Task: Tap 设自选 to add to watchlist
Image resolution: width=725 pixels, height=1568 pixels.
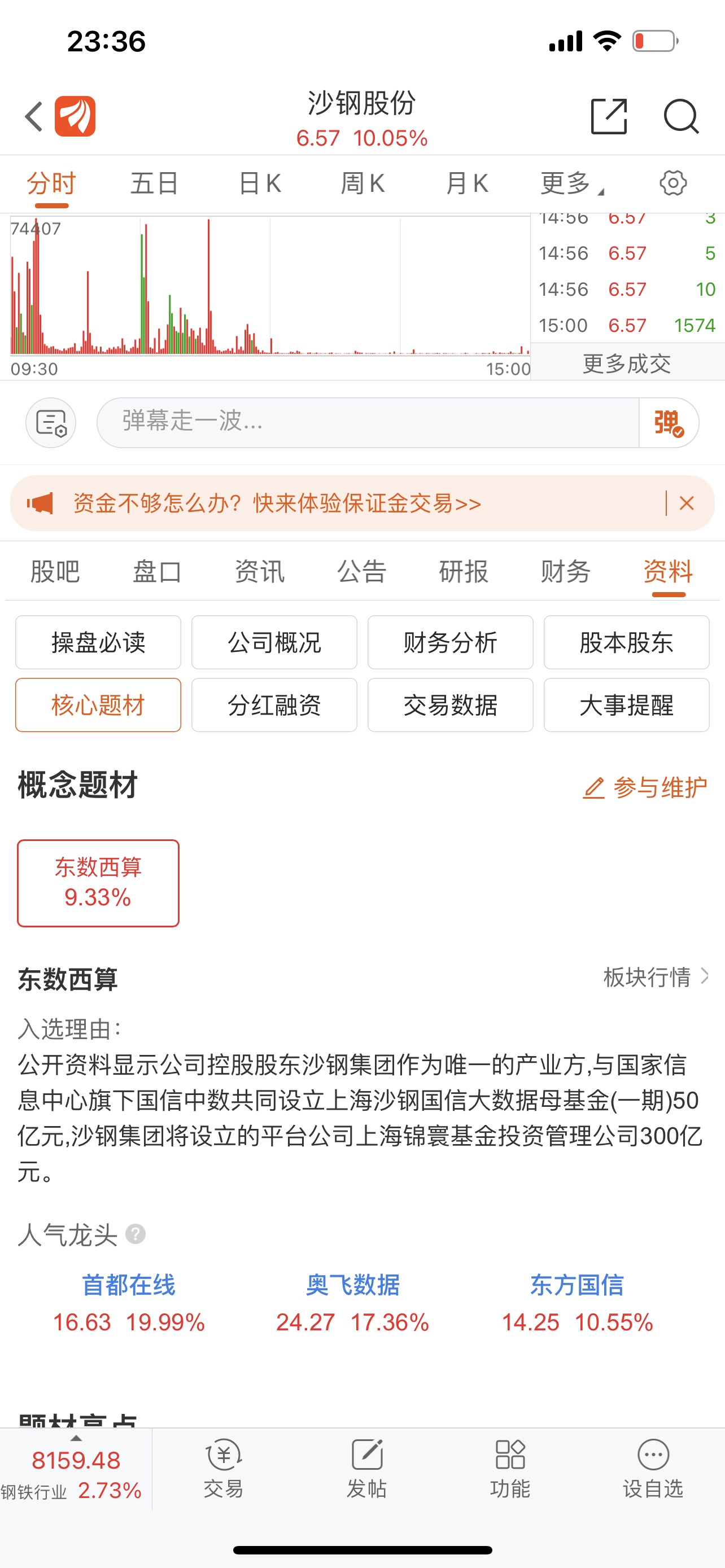Action: tap(653, 1469)
